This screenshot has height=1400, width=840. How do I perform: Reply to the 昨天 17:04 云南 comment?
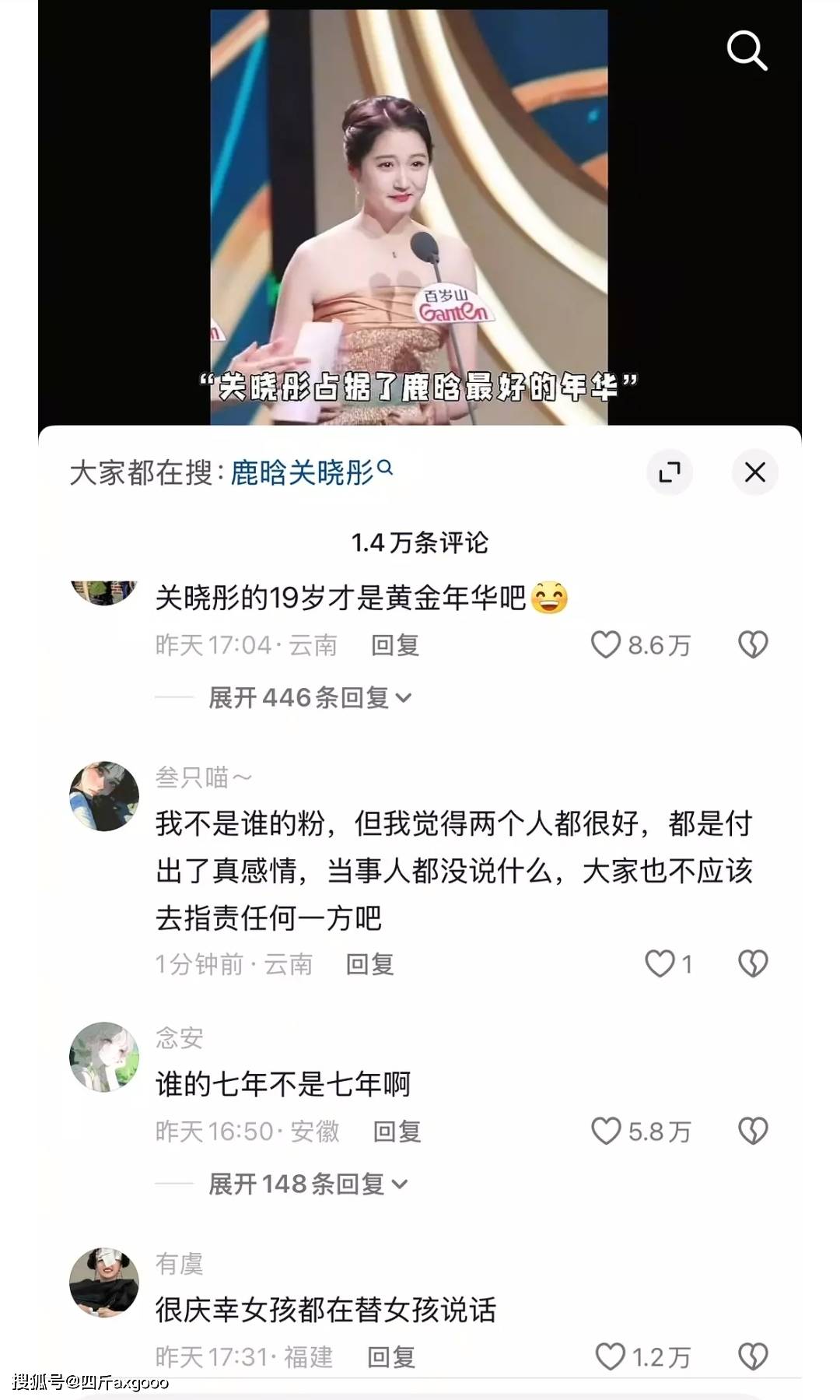click(395, 645)
